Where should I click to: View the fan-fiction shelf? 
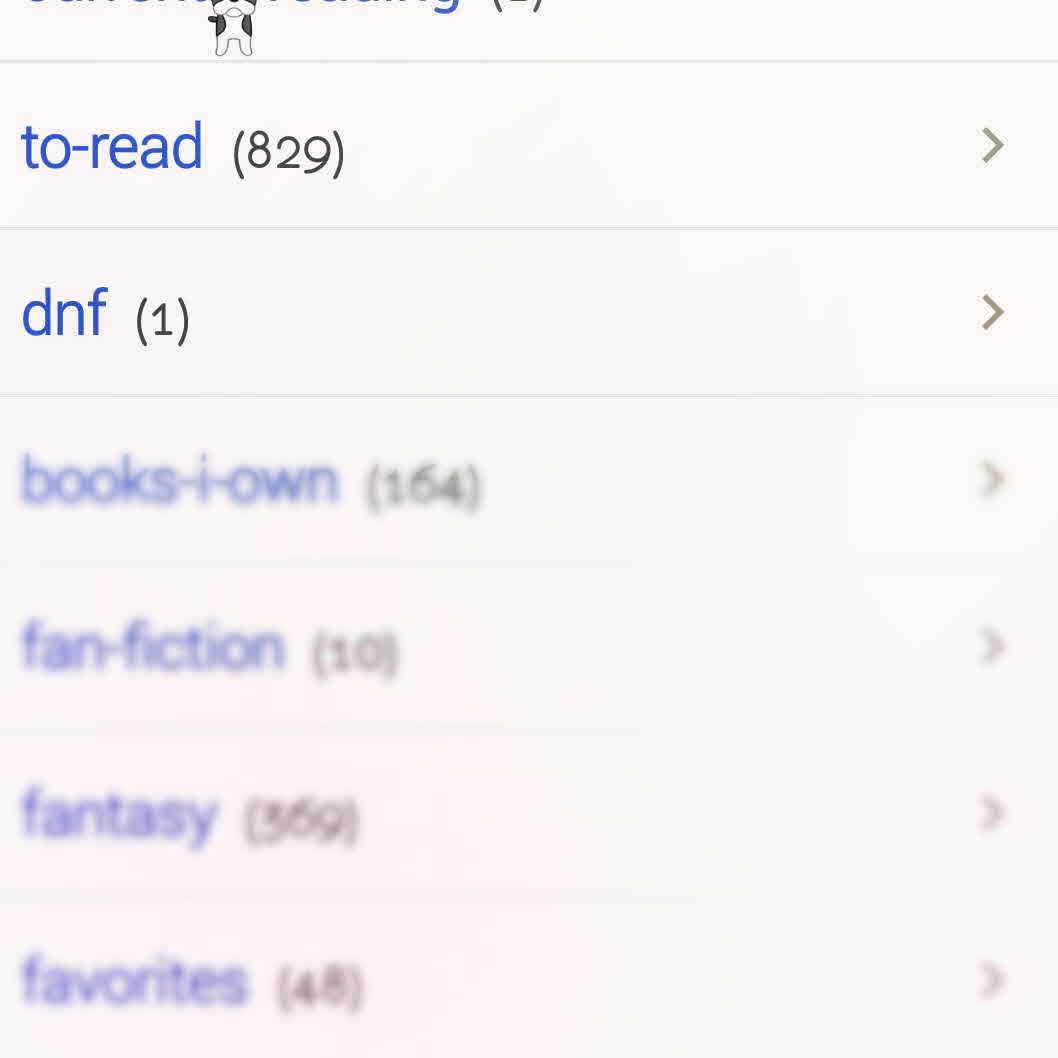[x=153, y=648]
